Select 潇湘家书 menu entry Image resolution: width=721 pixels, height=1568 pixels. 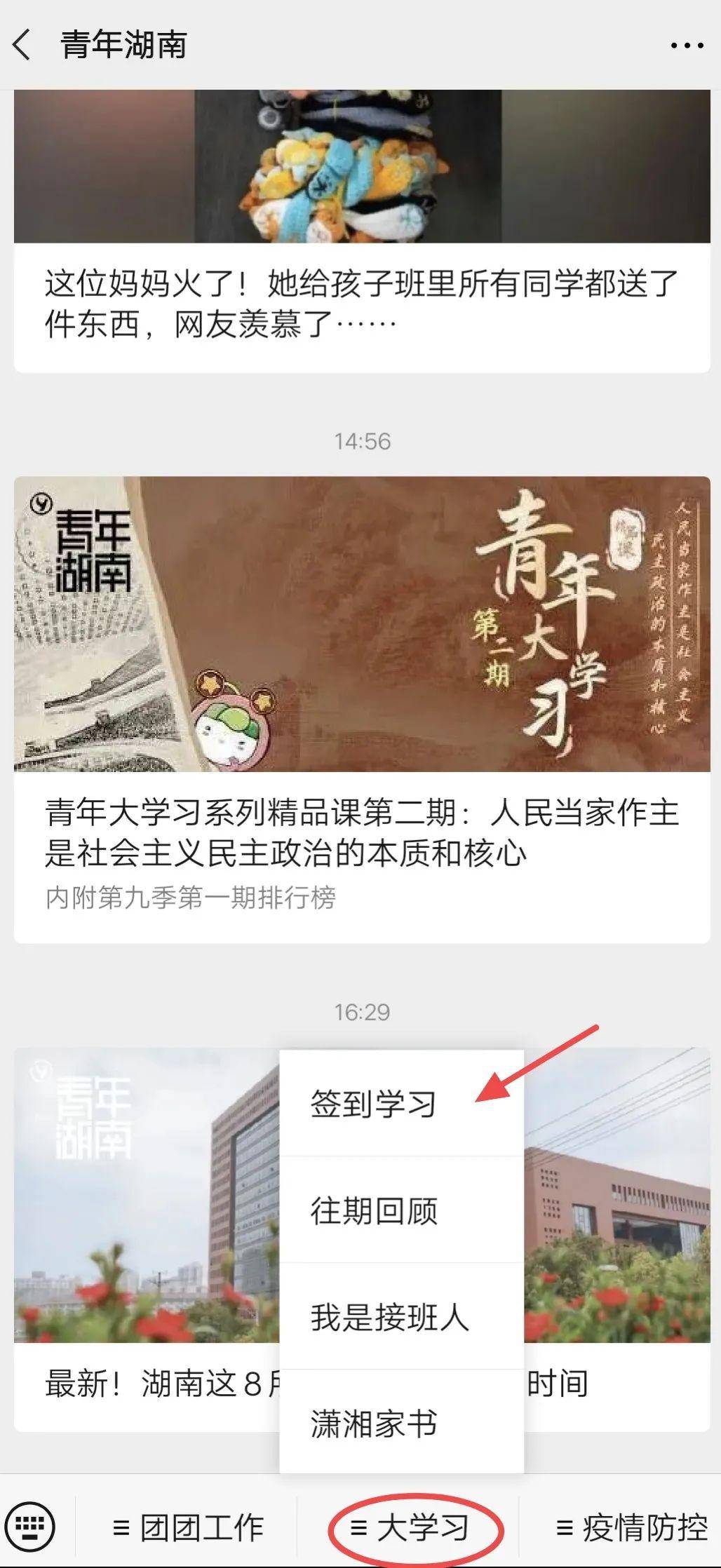click(374, 1424)
